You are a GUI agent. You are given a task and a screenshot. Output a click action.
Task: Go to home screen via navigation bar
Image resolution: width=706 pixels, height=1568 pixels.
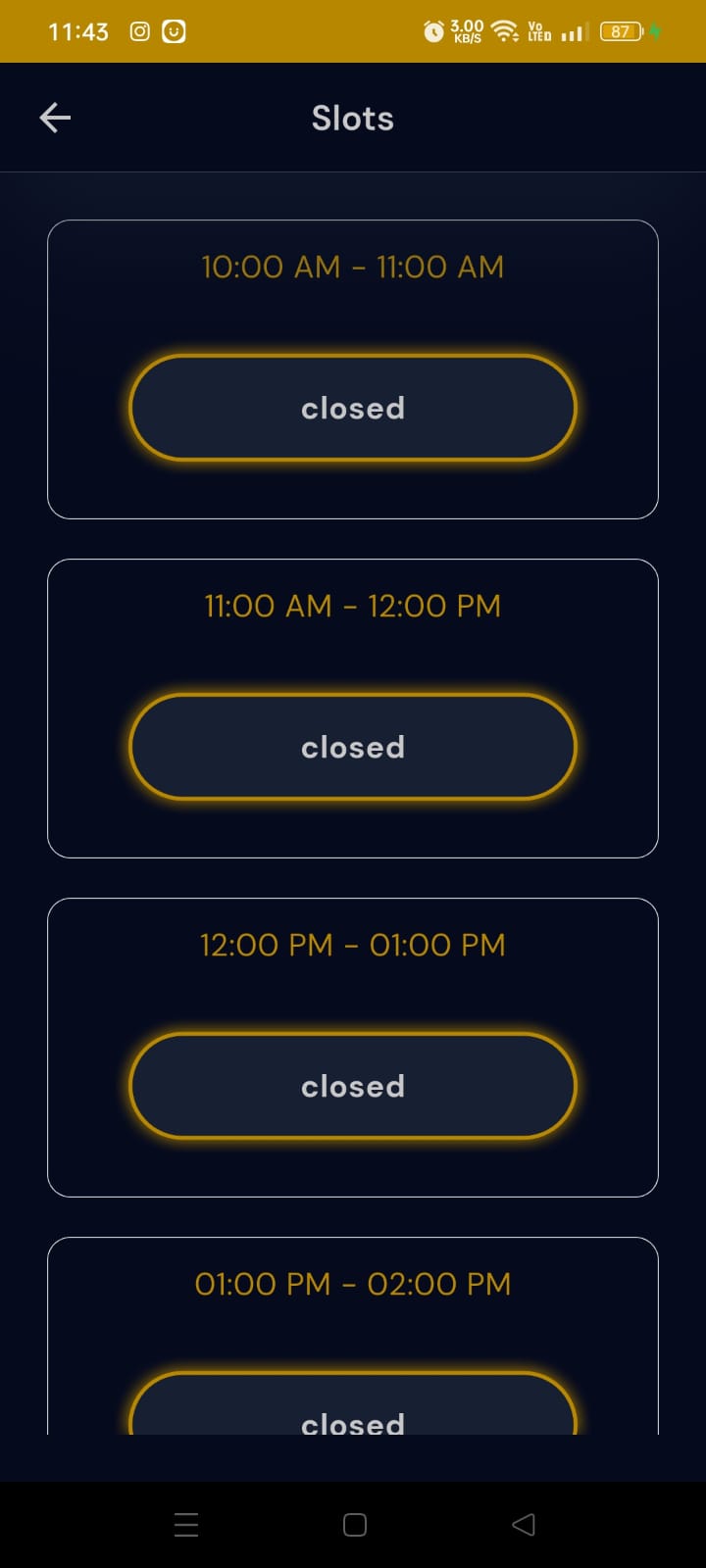click(355, 1524)
